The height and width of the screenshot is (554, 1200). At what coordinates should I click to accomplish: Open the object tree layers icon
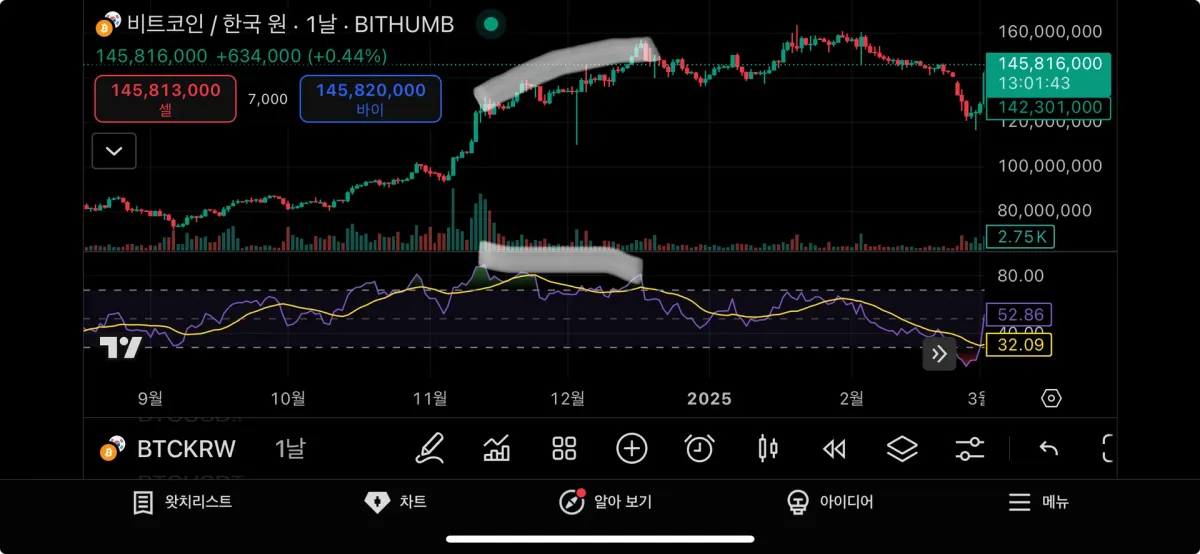pyautogui.click(x=902, y=449)
